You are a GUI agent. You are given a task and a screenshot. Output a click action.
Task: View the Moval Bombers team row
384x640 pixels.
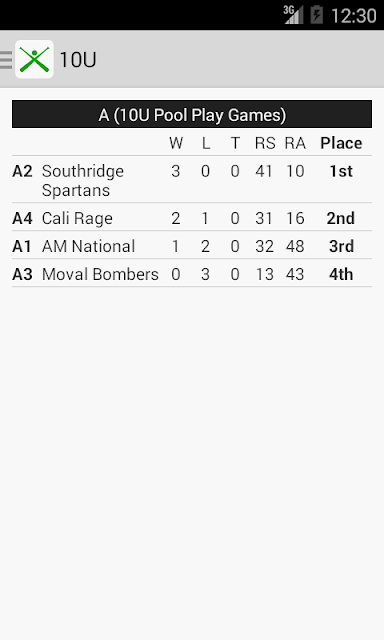(x=192, y=273)
